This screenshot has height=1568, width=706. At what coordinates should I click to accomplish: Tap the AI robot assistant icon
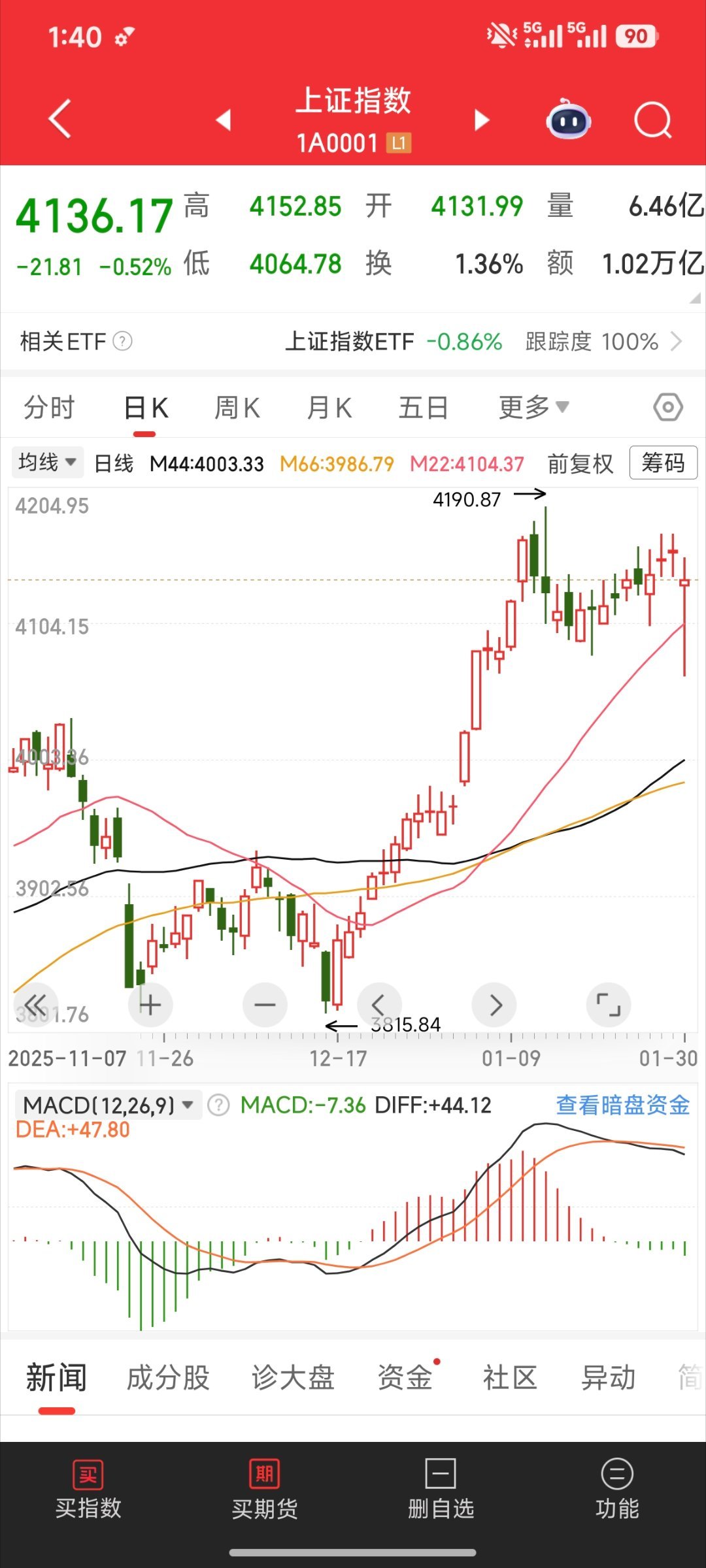567,120
